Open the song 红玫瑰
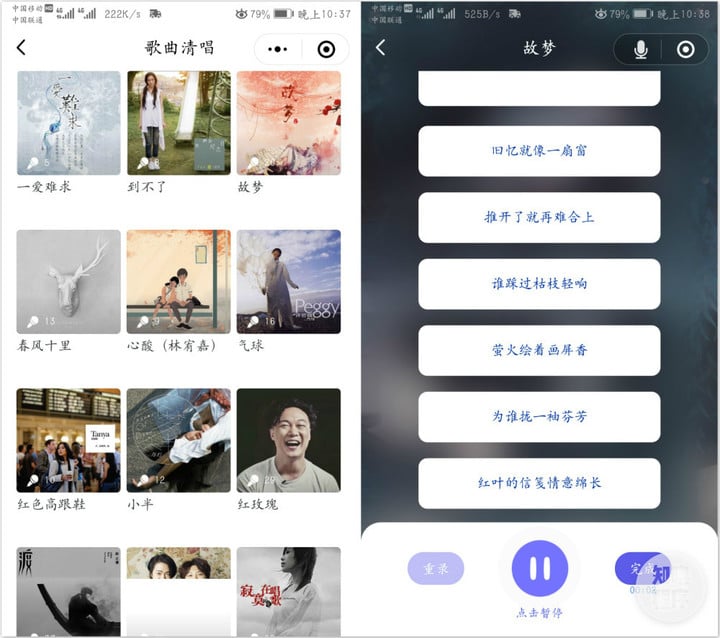The height and width of the screenshot is (638, 720). pyautogui.click(x=288, y=440)
